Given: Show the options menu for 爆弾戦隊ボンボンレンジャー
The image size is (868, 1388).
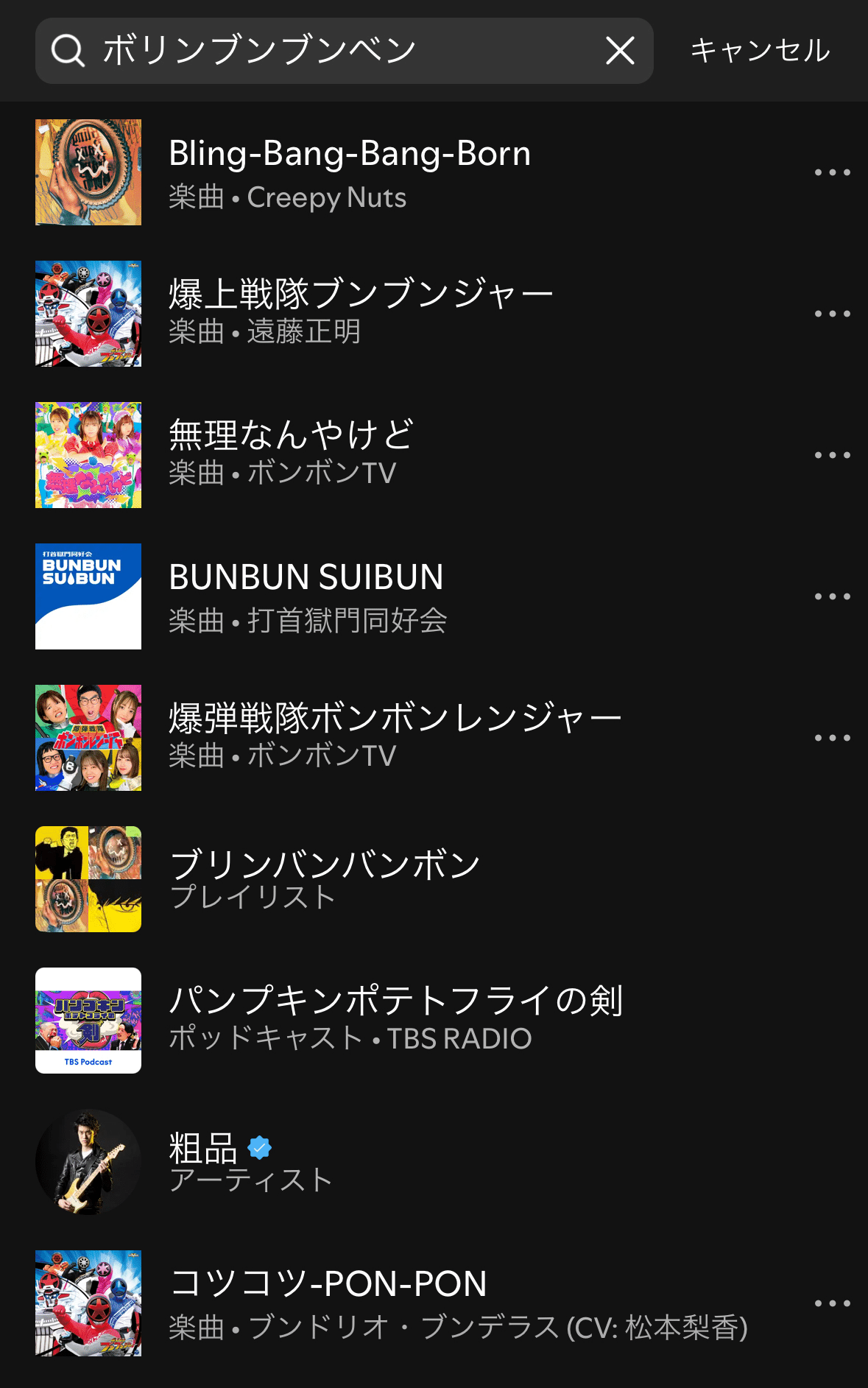Looking at the screenshot, I should tap(832, 738).
